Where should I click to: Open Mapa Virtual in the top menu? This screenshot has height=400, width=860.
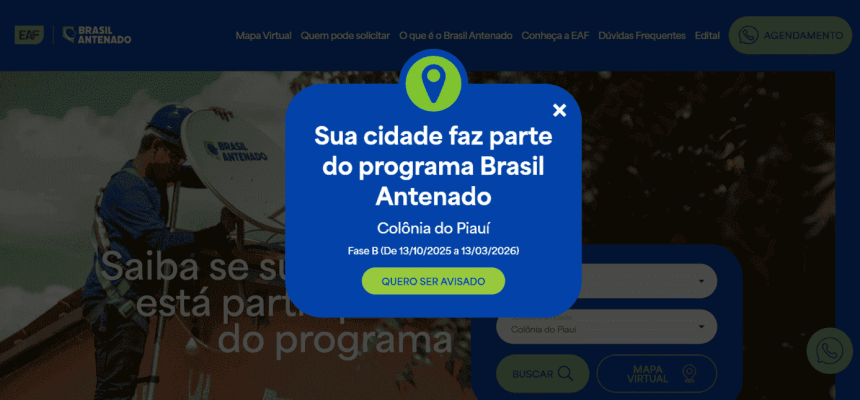pyautogui.click(x=263, y=35)
